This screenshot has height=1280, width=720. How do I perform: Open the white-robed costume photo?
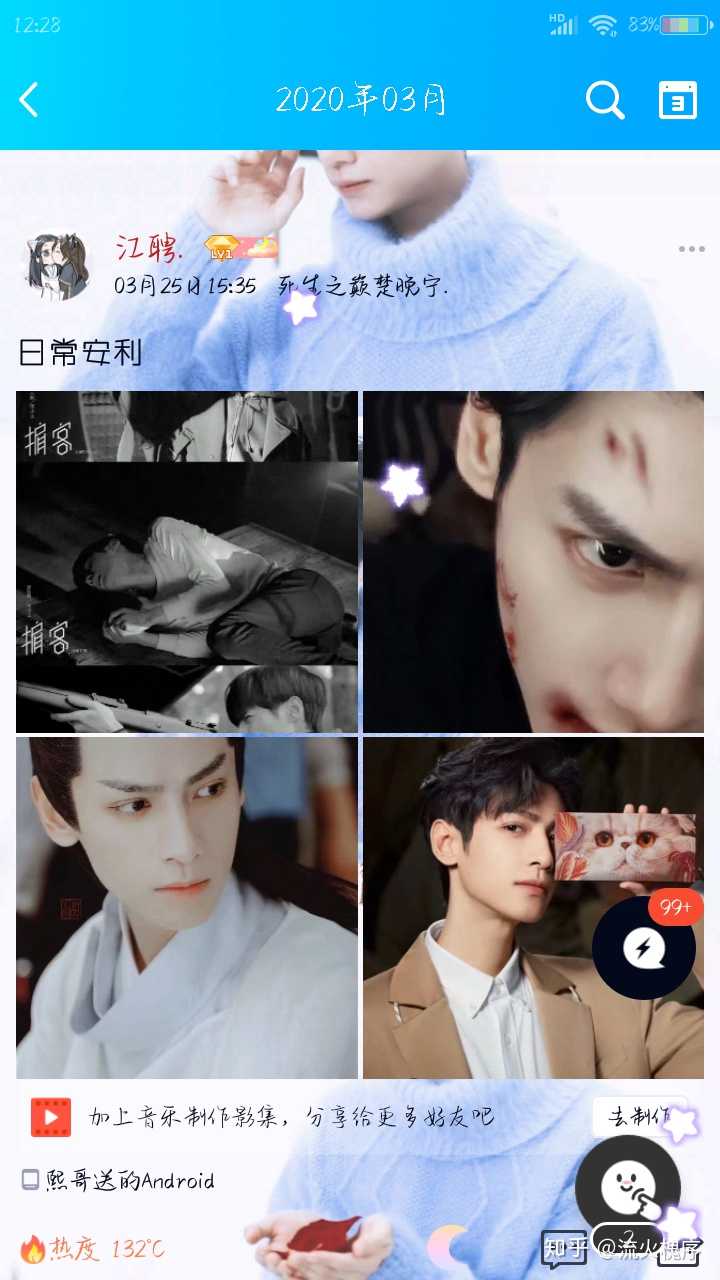point(187,908)
